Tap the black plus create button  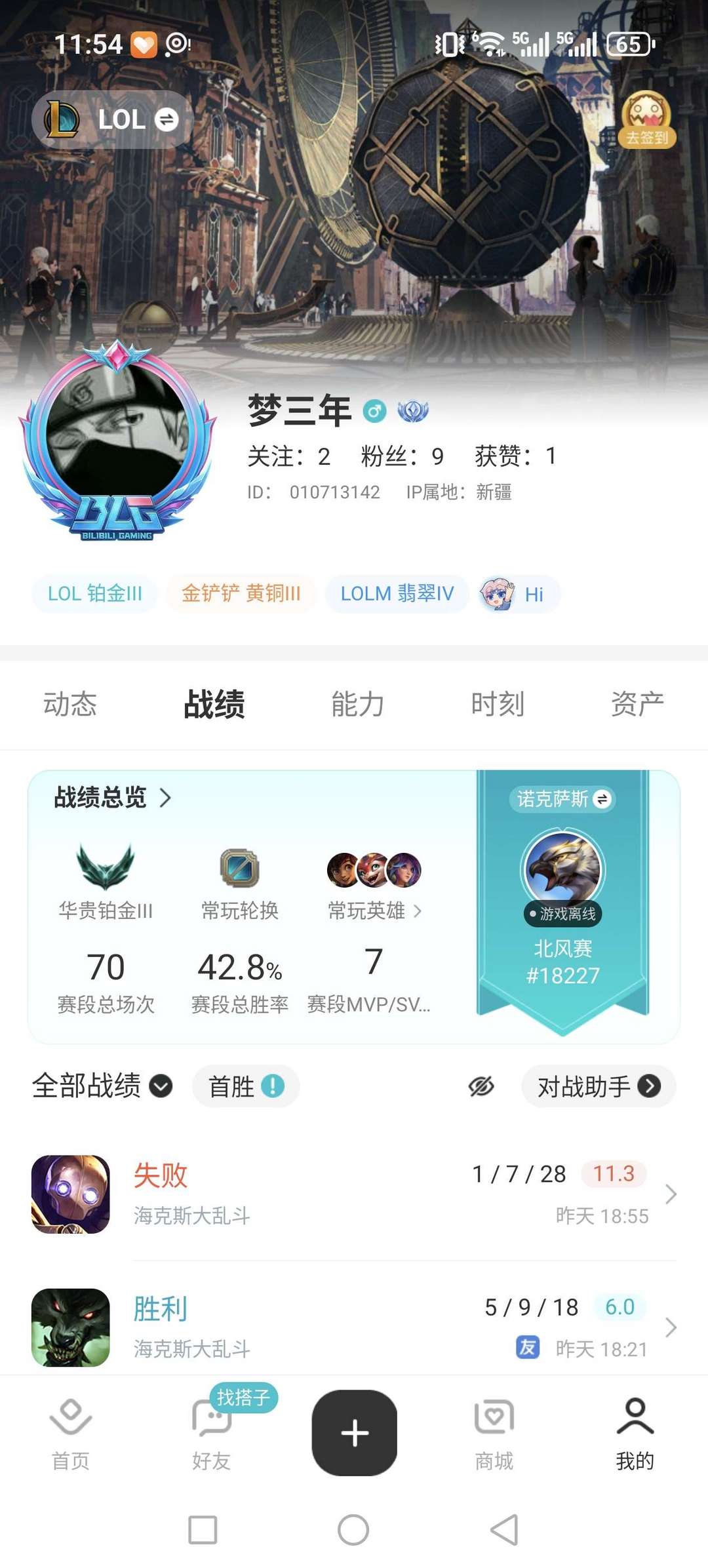click(x=354, y=1433)
